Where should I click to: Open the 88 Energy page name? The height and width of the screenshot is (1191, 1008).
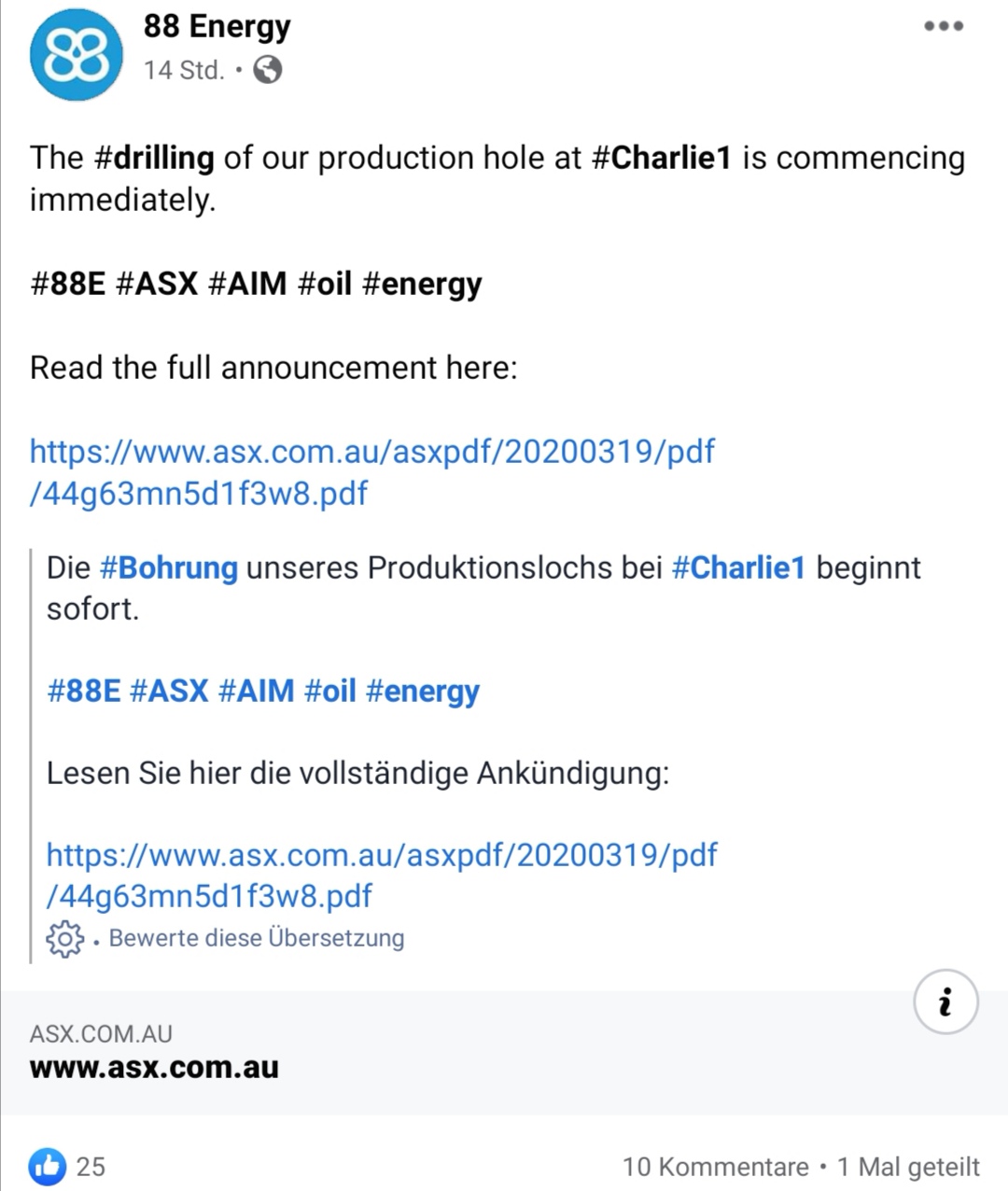pyautogui.click(x=217, y=26)
